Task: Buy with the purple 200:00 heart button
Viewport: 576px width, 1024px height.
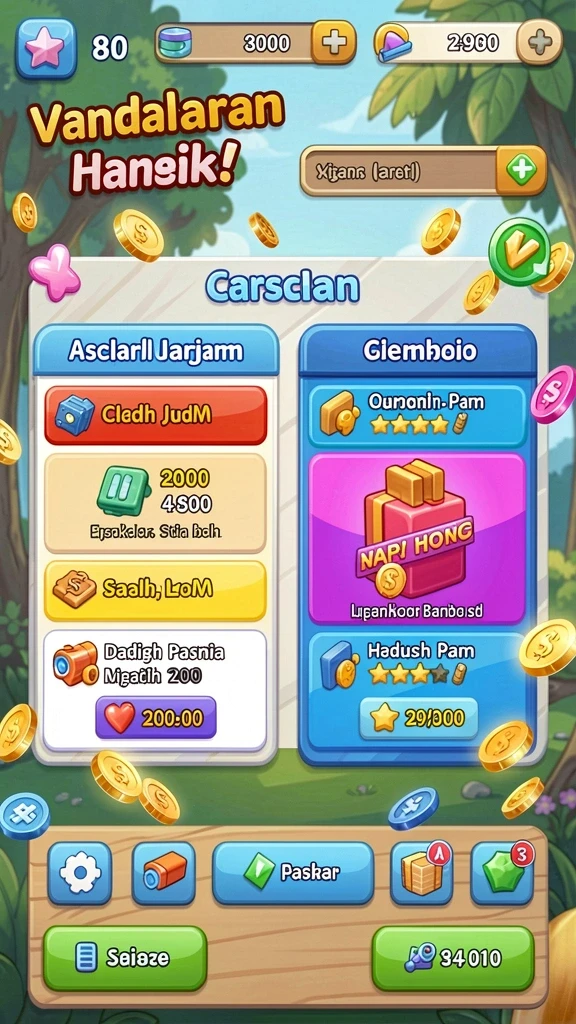Action: click(156, 717)
